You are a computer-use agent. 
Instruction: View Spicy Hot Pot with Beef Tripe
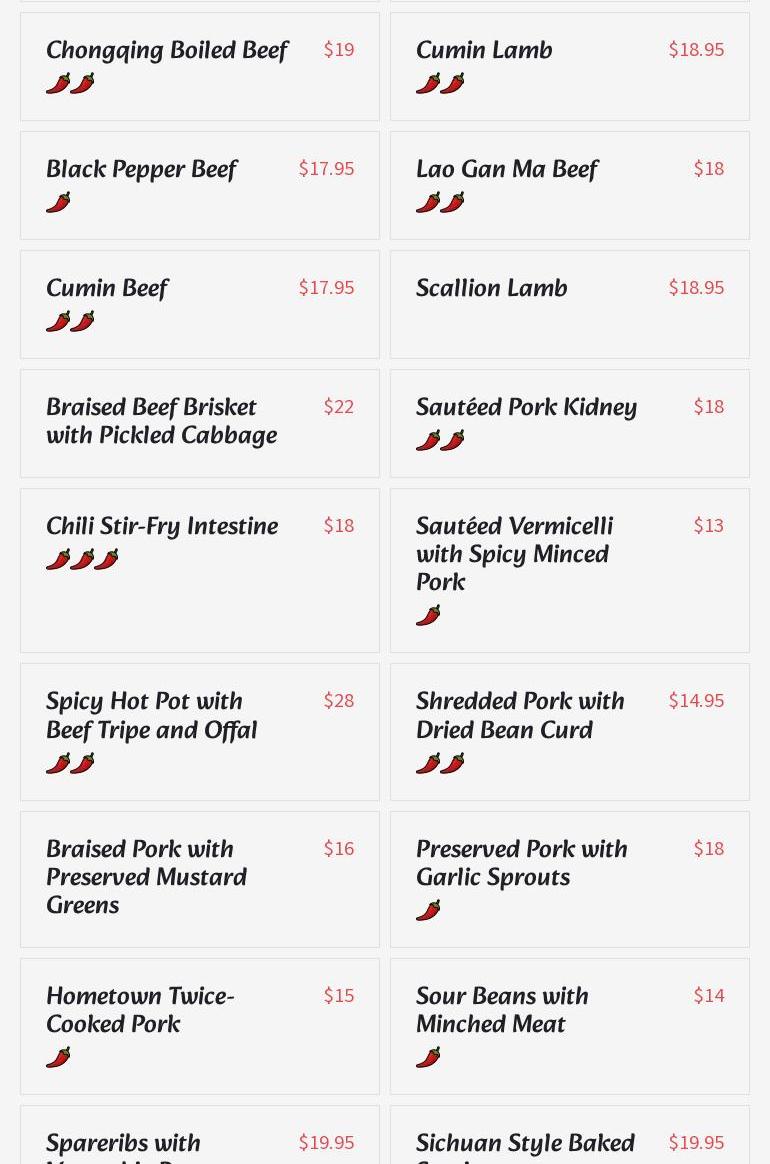(151, 716)
